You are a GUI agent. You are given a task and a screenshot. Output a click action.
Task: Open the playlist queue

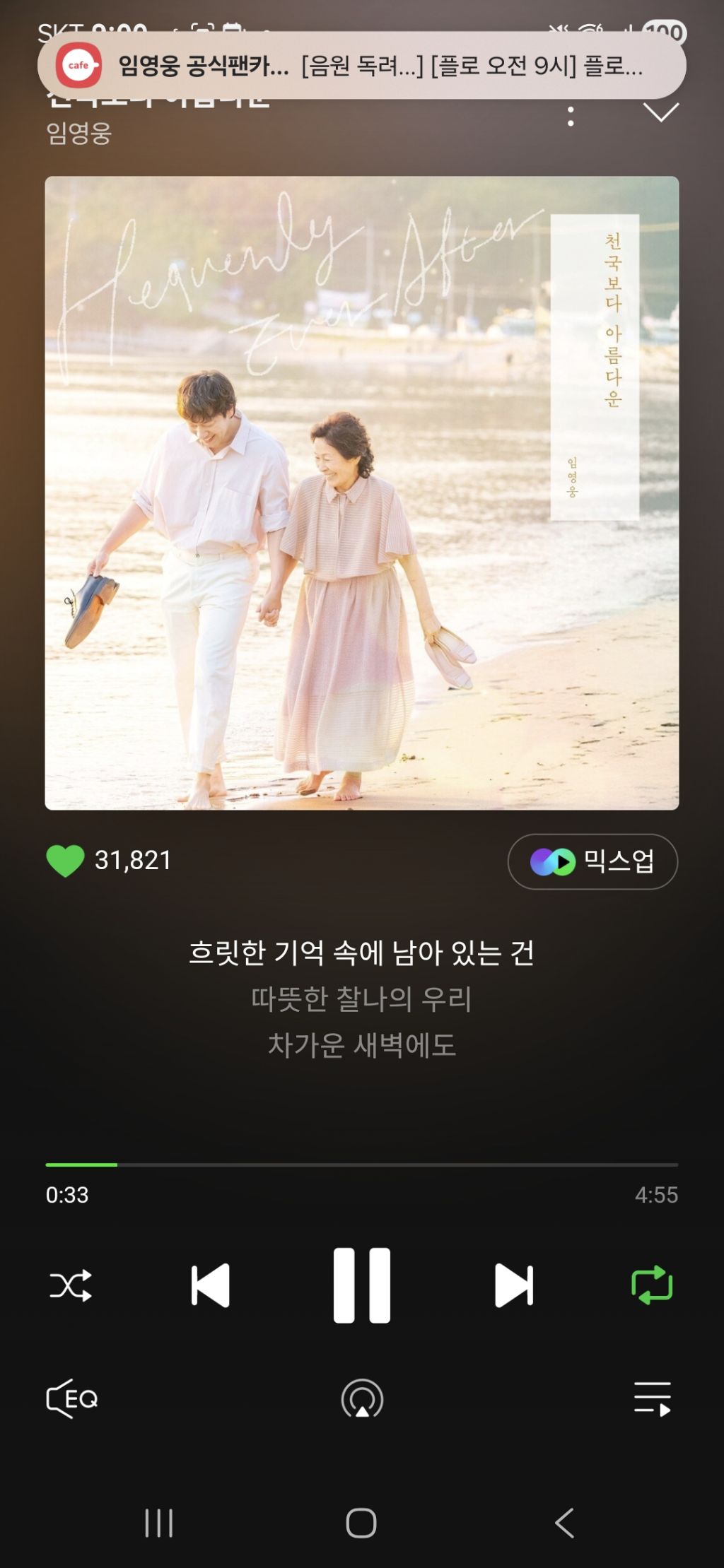pos(652,1399)
